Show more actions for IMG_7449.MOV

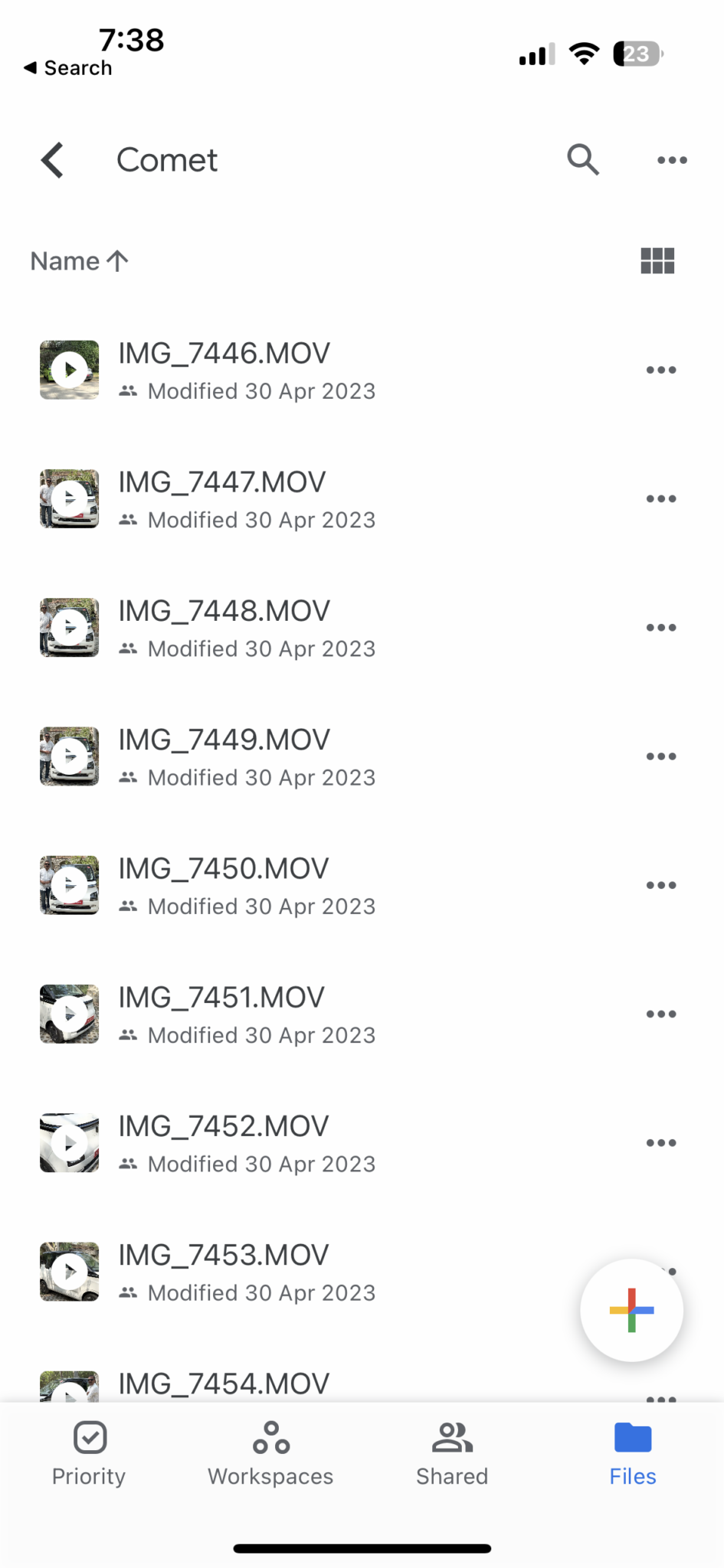click(661, 756)
